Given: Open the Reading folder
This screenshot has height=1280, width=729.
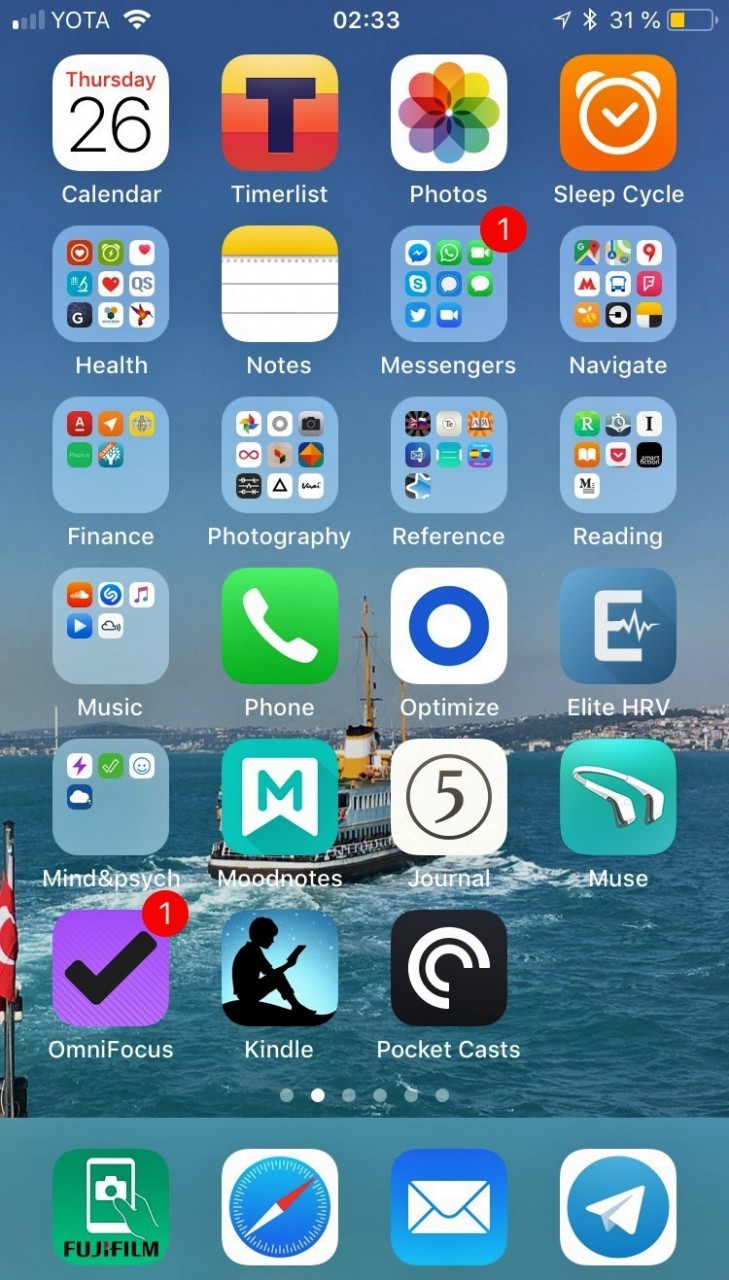Looking at the screenshot, I should click(617, 455).
